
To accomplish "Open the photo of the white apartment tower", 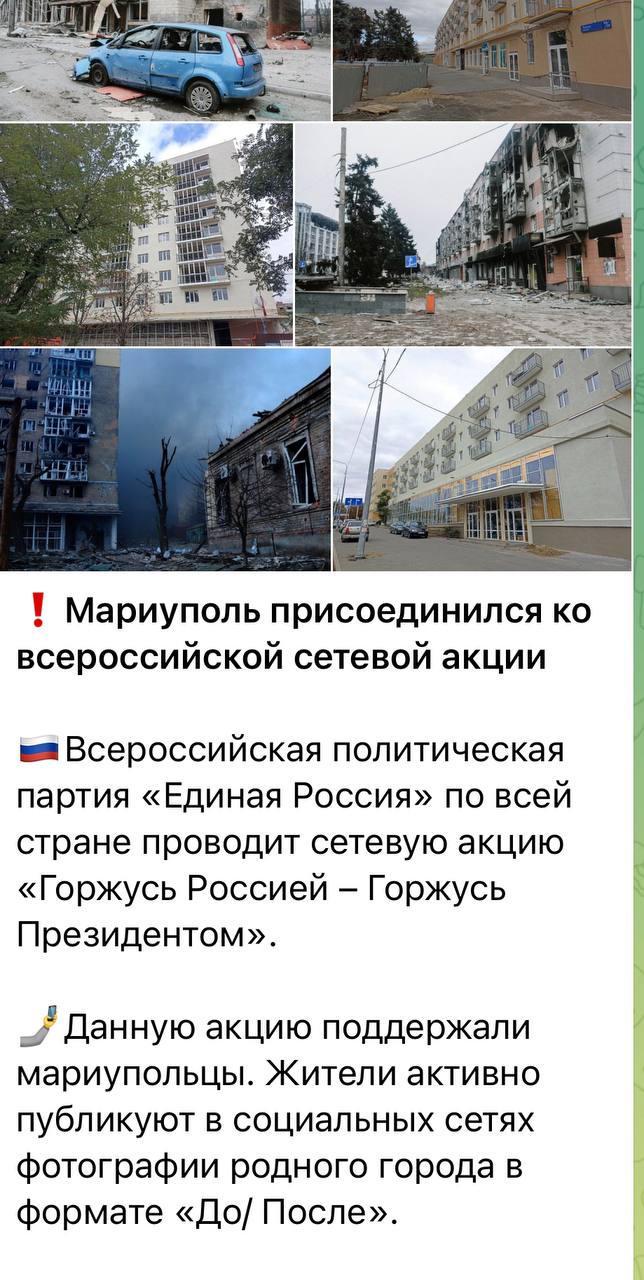I will point(146,234).
